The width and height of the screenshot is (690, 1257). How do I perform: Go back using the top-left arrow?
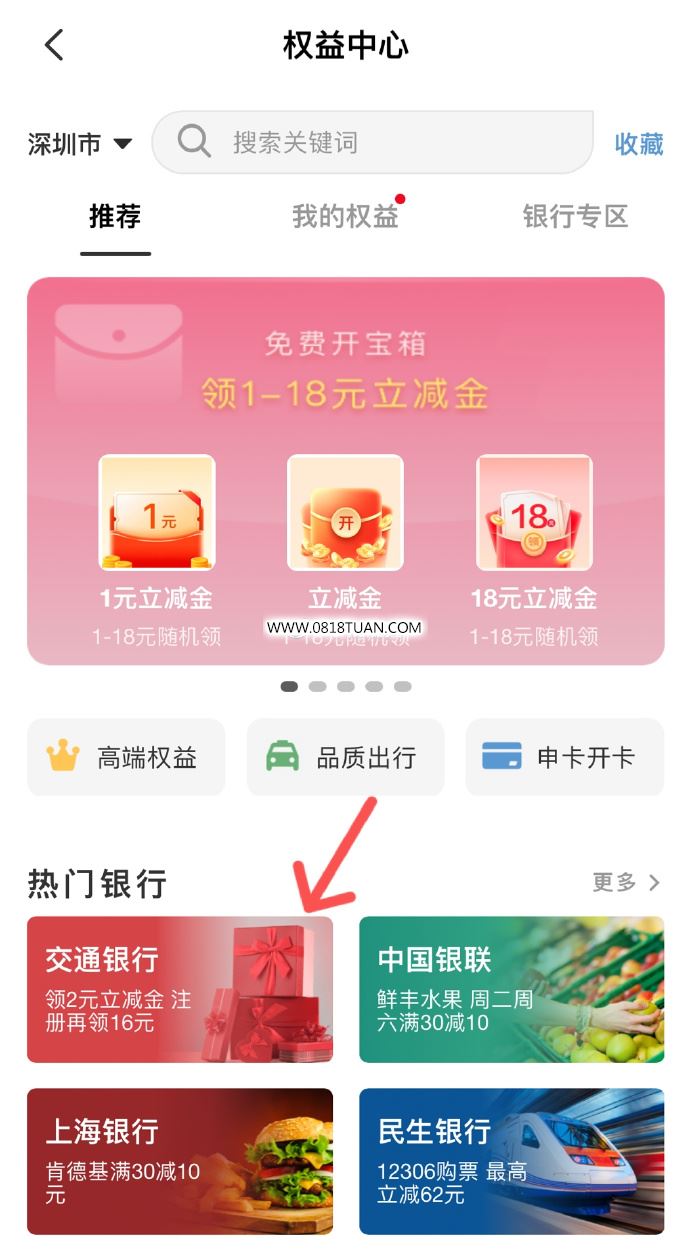click(54, 45)
